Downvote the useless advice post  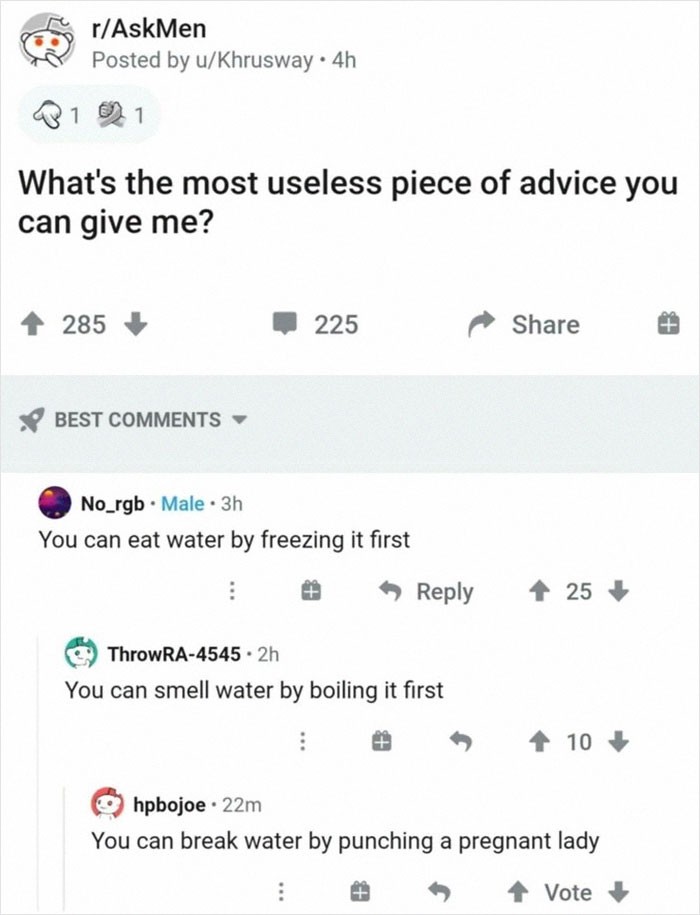point(139,324)
